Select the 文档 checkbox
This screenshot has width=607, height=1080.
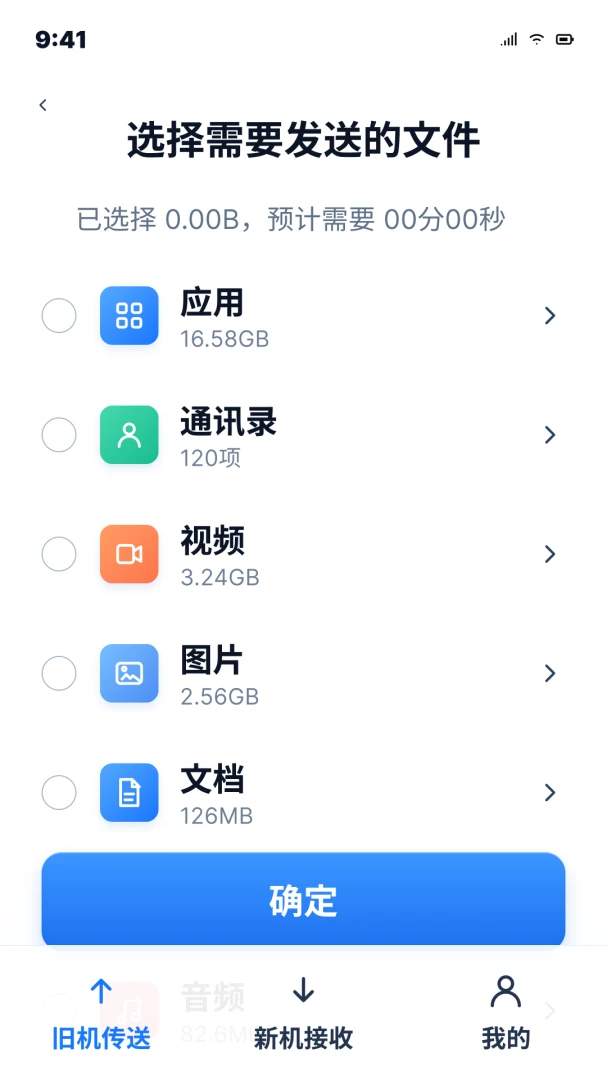pos(59,792)
